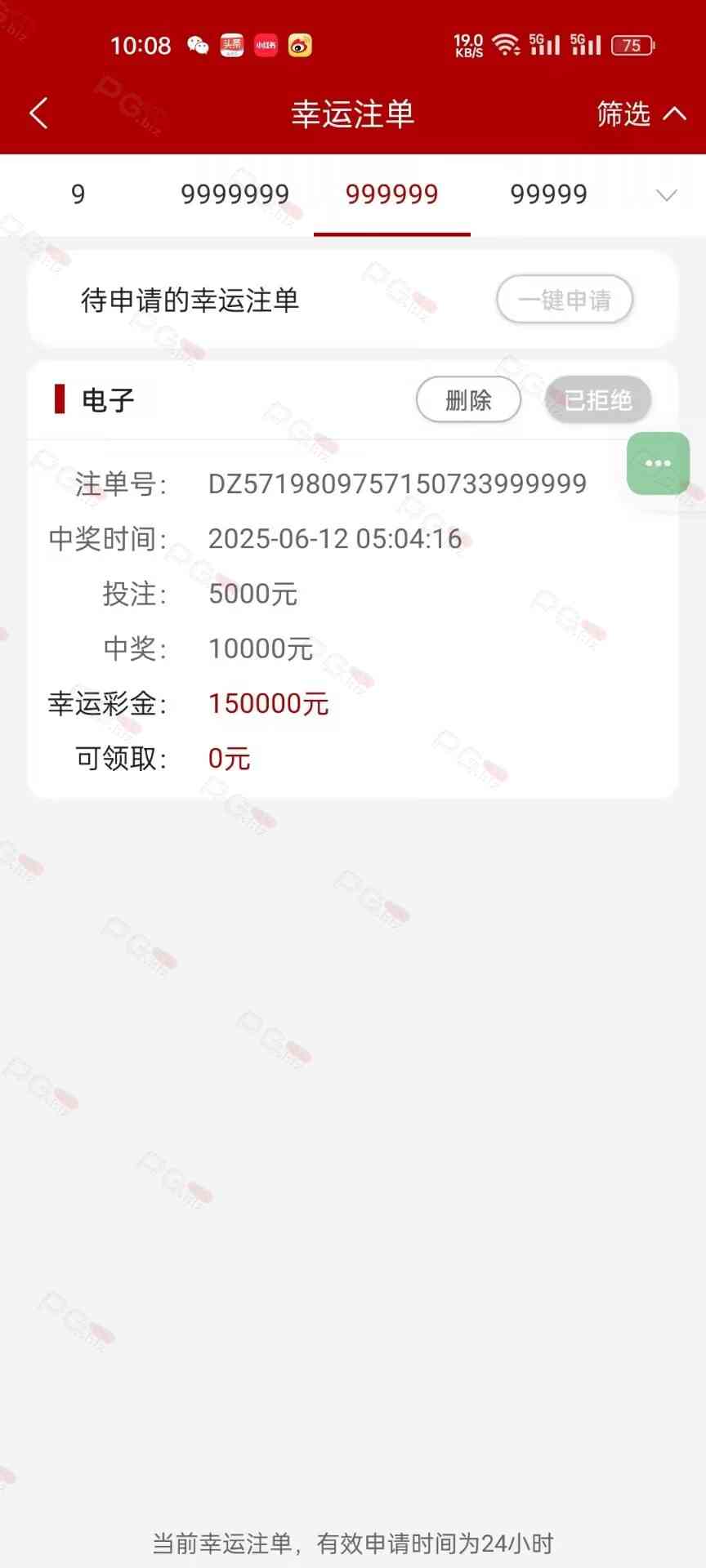Select the 999999 tab
Image resolution: width=706 pixels, height=1568 pixels.
click(x=391, y=194)
